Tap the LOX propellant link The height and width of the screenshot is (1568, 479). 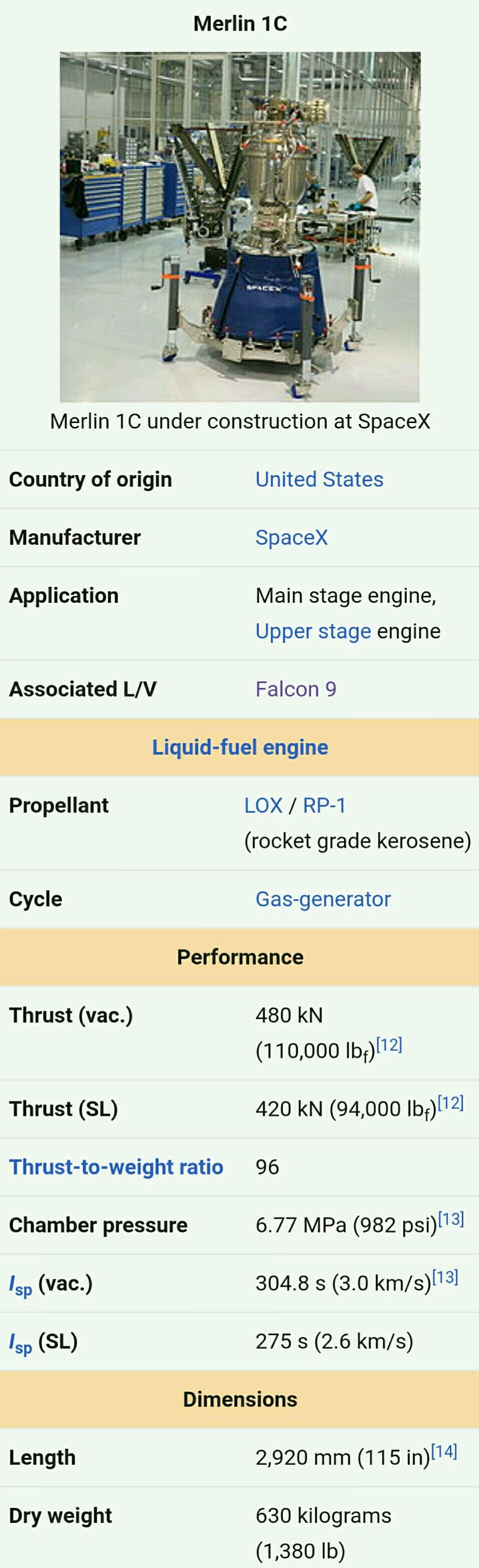(263, 806)
